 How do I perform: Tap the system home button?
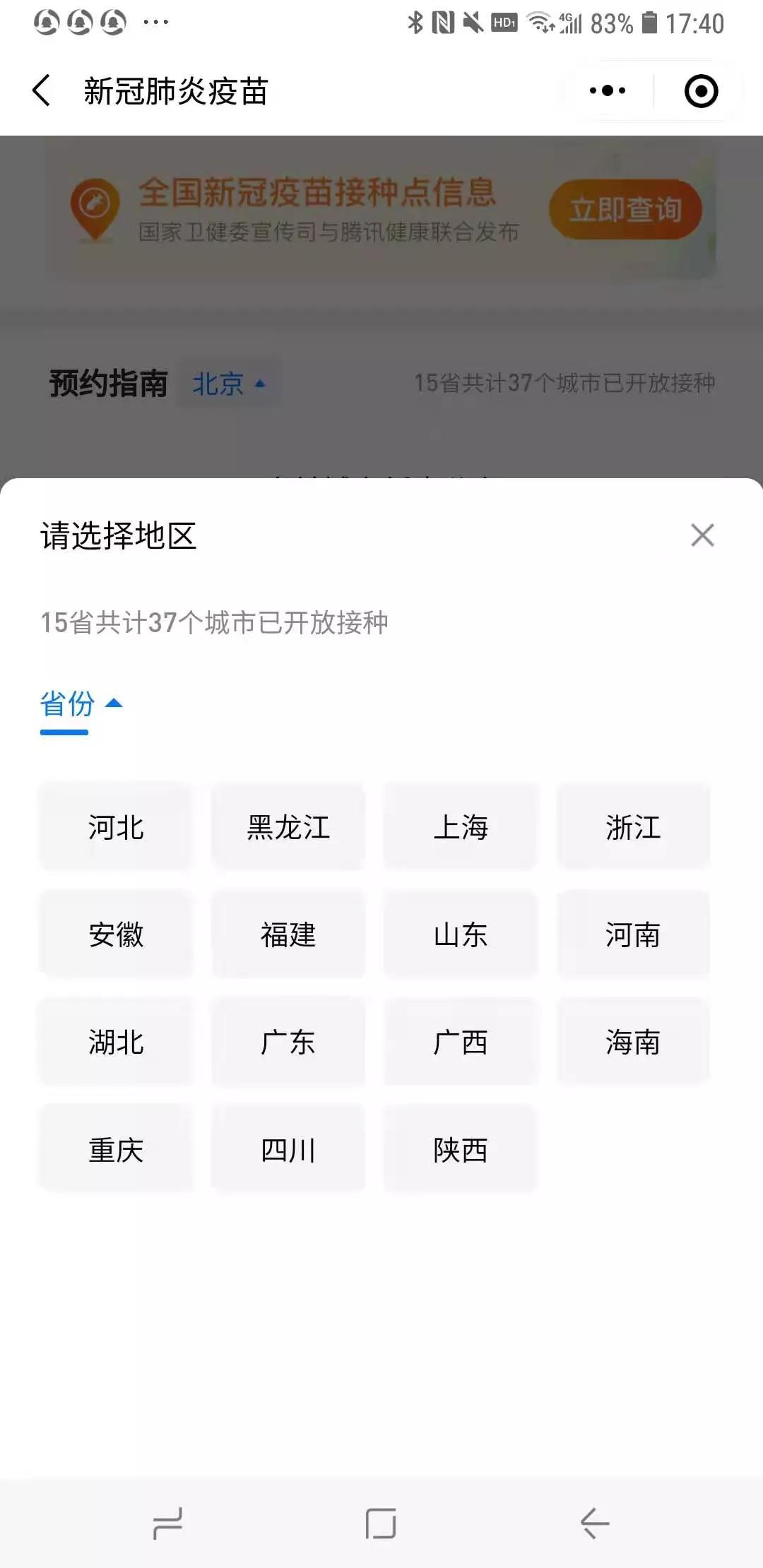coord(381,1523)
